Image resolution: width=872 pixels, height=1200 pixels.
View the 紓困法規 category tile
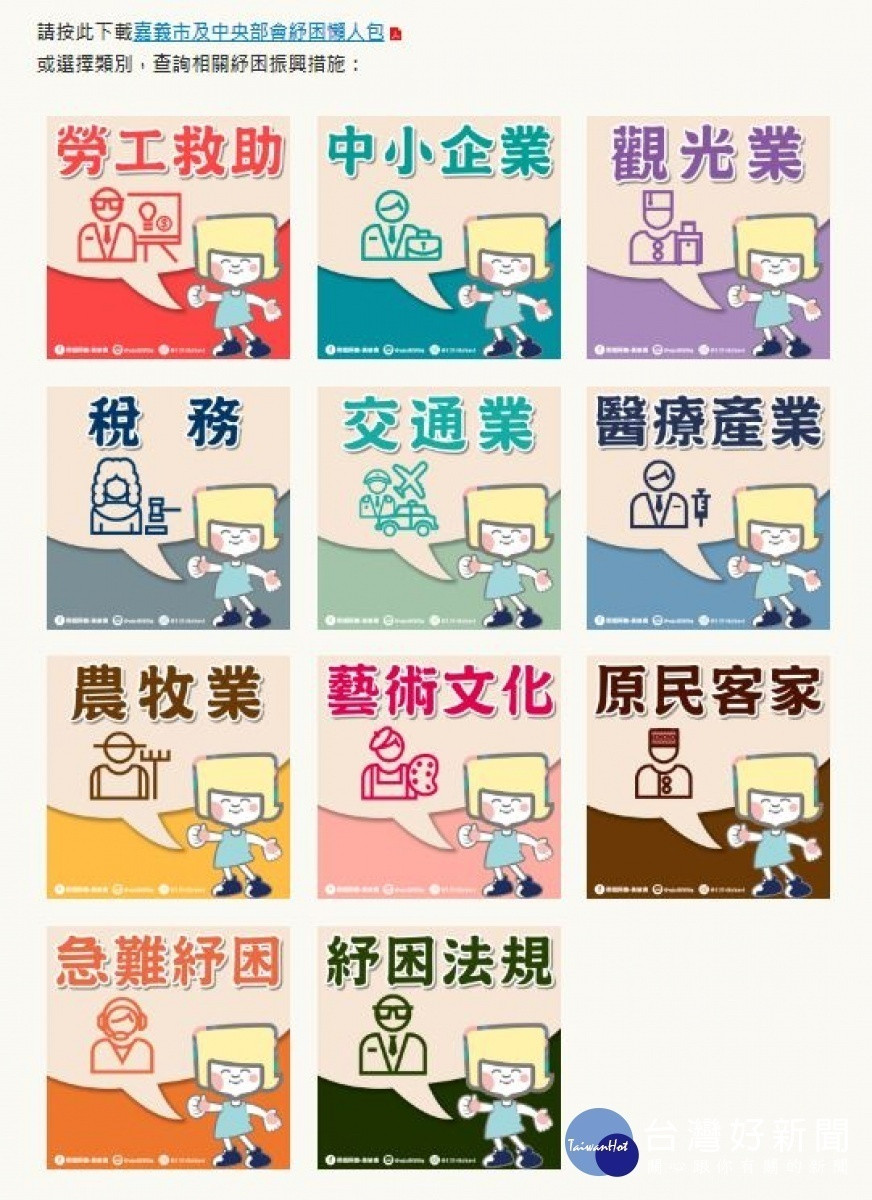point(439,1047)
